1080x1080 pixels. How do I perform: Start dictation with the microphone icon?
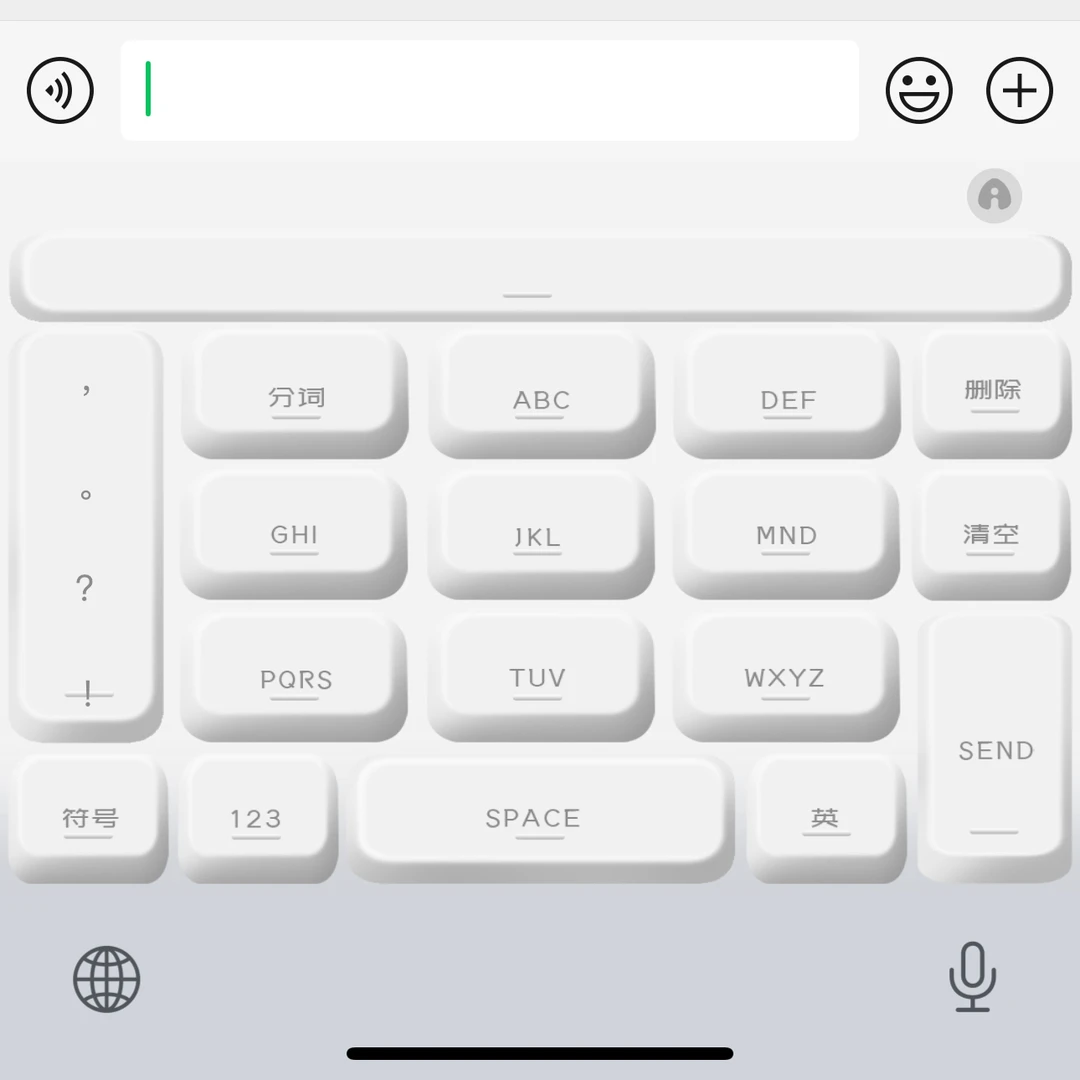972,977
